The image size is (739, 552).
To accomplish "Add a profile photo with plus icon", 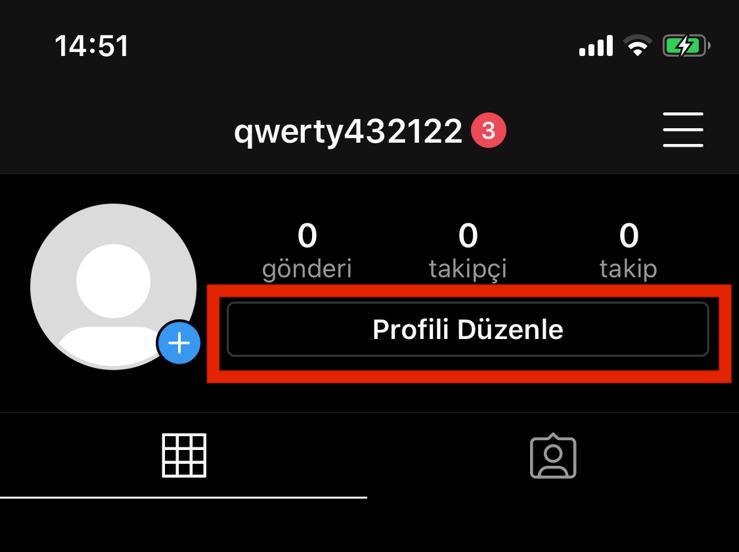I will [x=179, y=344].
